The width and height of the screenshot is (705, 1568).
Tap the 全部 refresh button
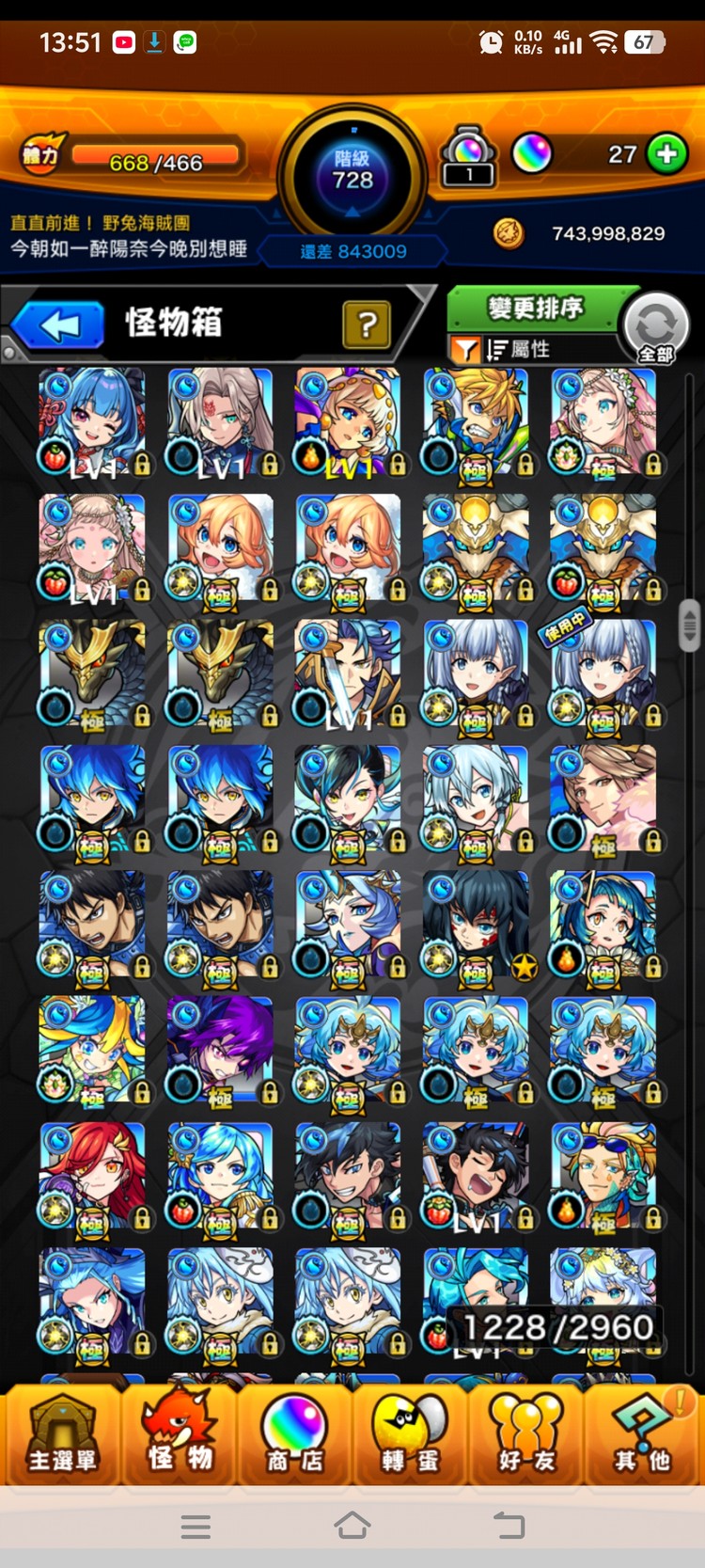656,328
